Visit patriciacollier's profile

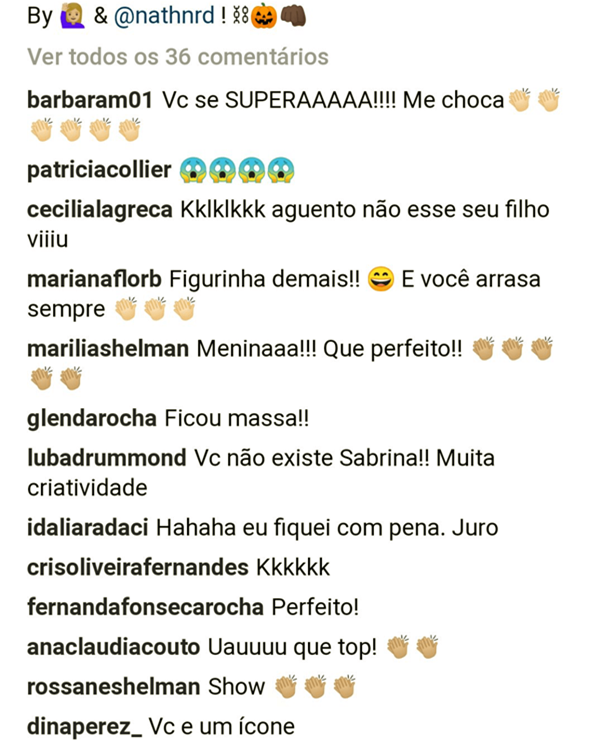[x=99, y=171]
